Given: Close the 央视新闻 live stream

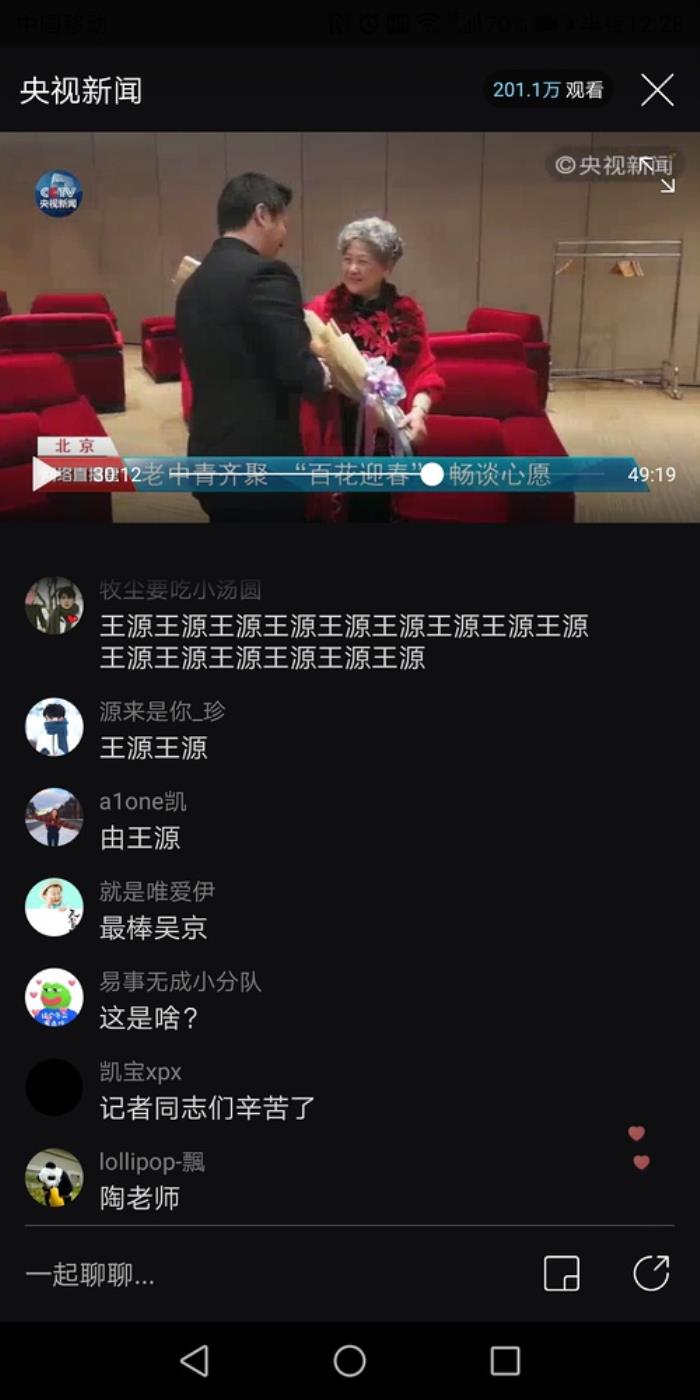Looking at the screenshot, I should (x=657, y=91).
